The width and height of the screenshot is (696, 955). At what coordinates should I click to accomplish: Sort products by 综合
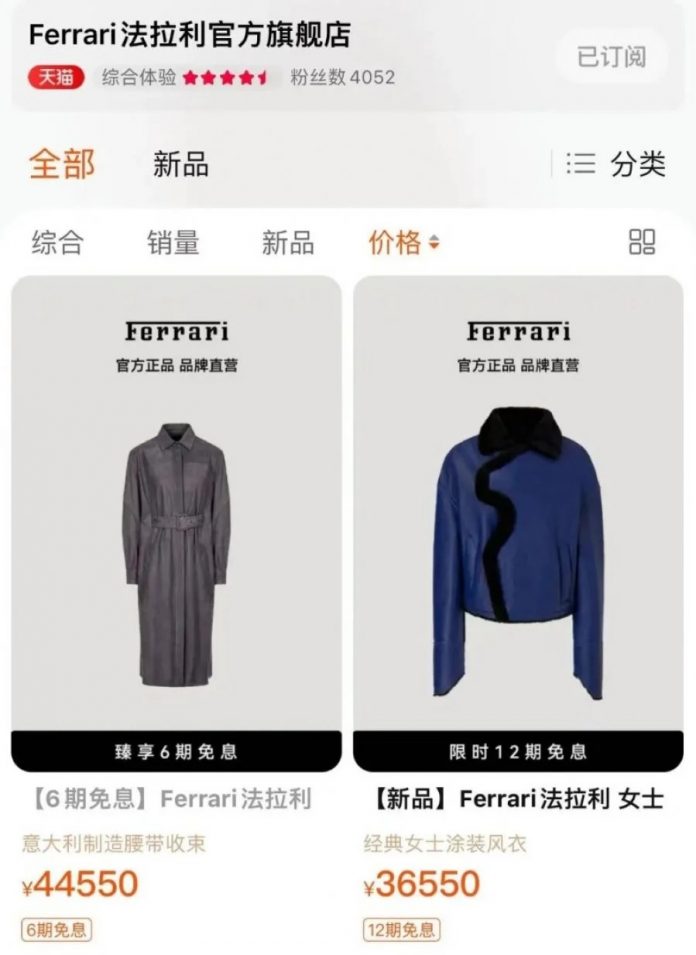click(x=57, y=242)
